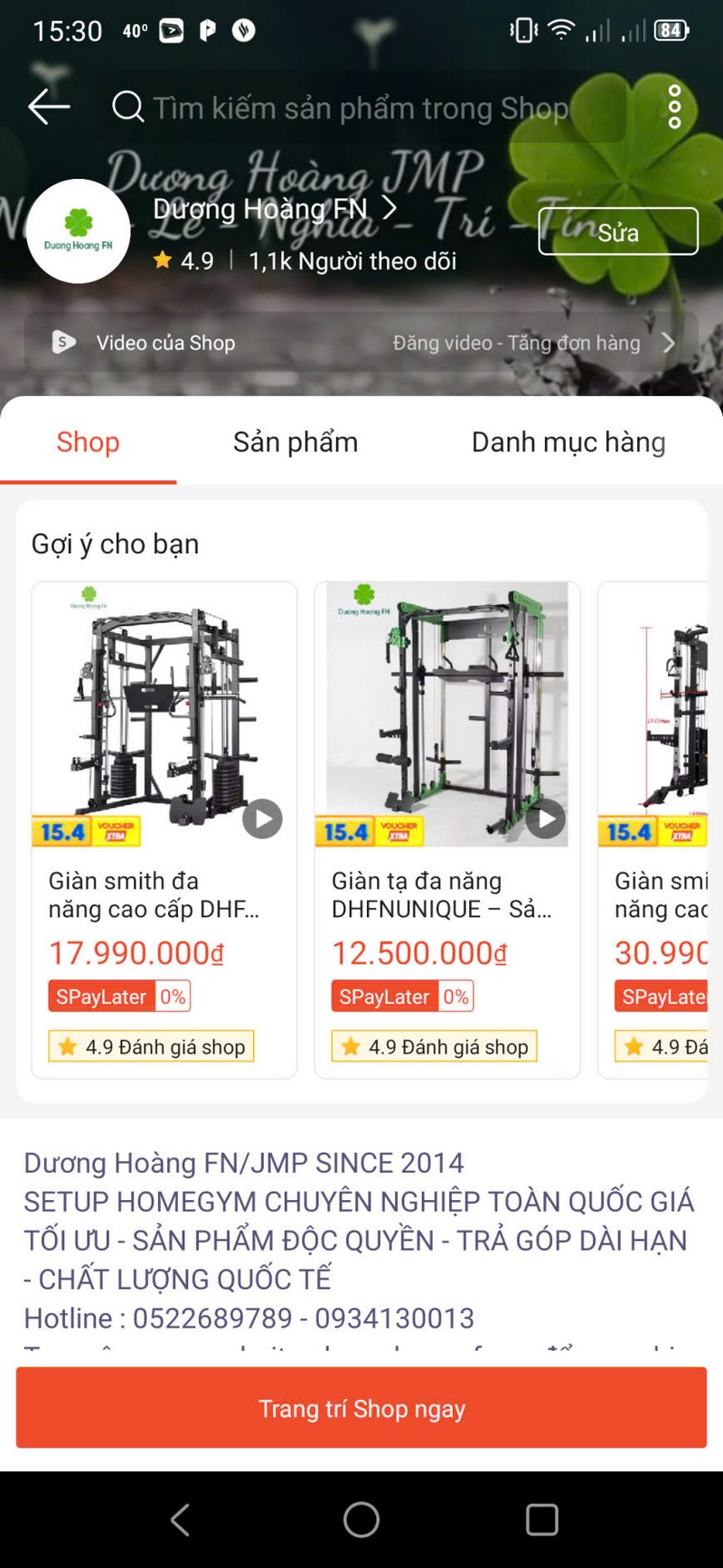
Task: Open the Danh mục hàng tab
Action: [x=568, y=442]
